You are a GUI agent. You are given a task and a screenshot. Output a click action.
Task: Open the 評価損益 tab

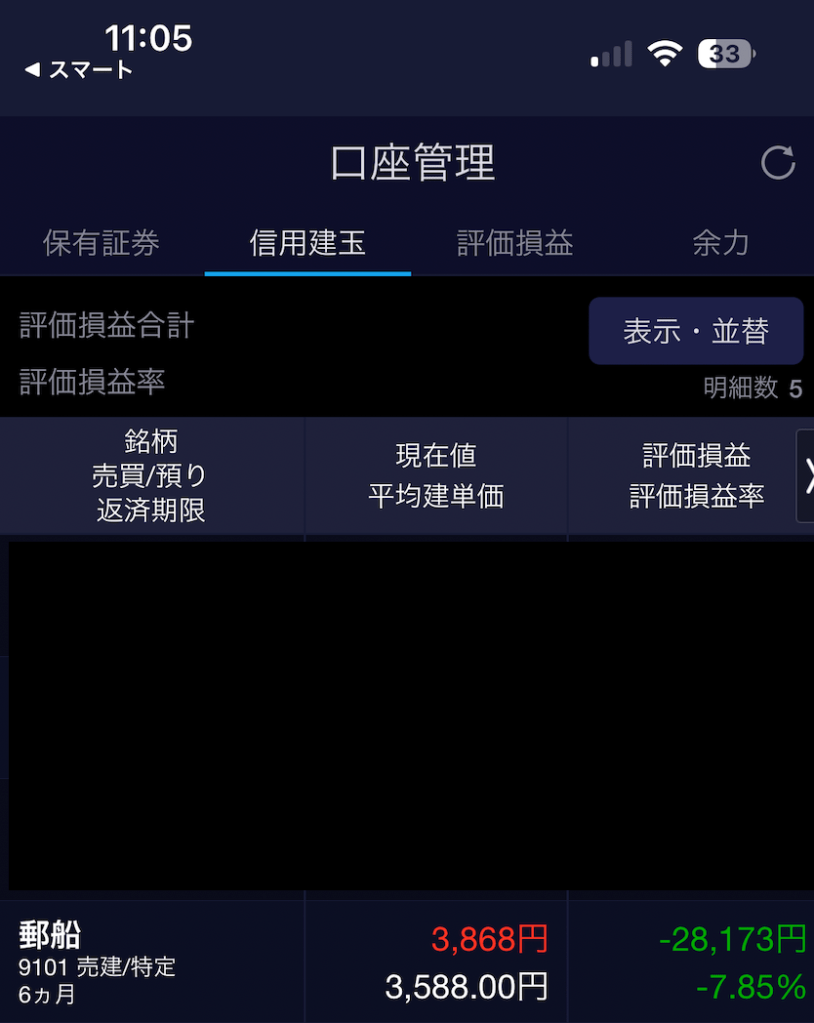tap(514, 243)
